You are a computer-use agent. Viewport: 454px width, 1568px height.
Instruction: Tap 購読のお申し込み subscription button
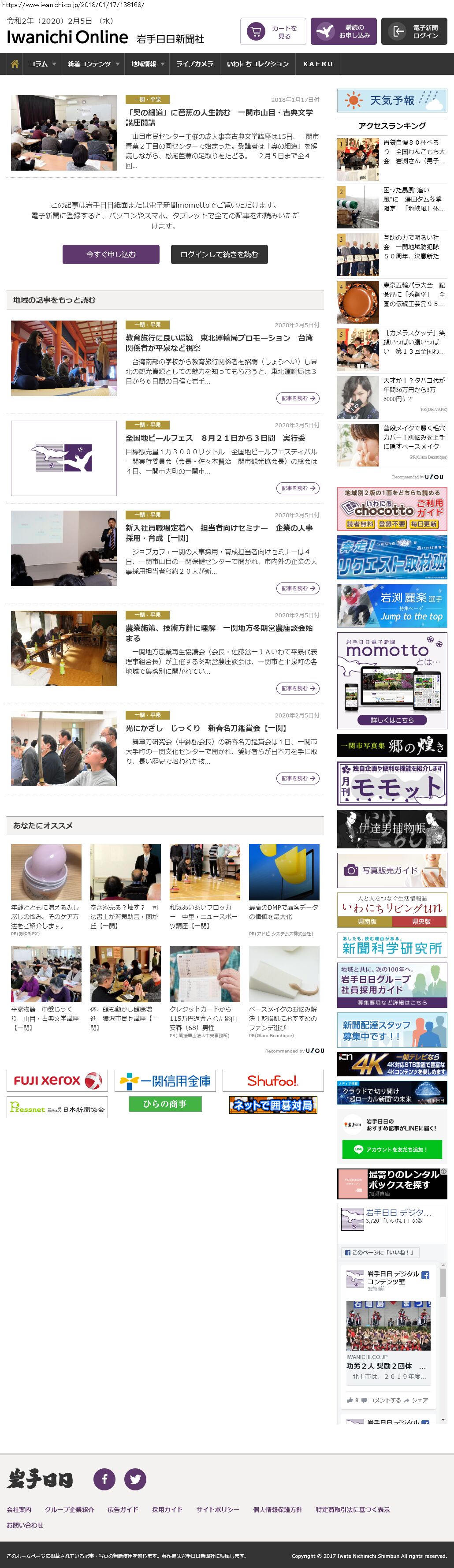point(343,32)
